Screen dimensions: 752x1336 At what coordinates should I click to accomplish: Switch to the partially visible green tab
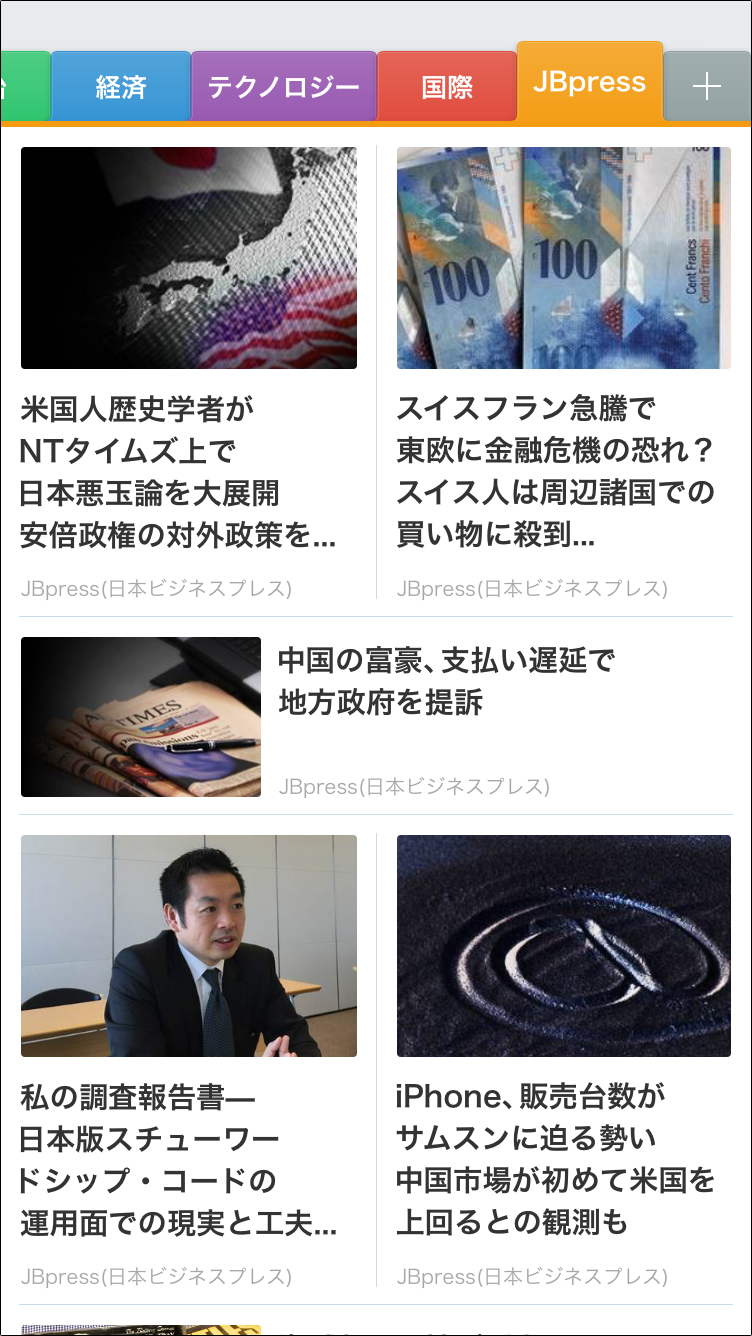25,87
